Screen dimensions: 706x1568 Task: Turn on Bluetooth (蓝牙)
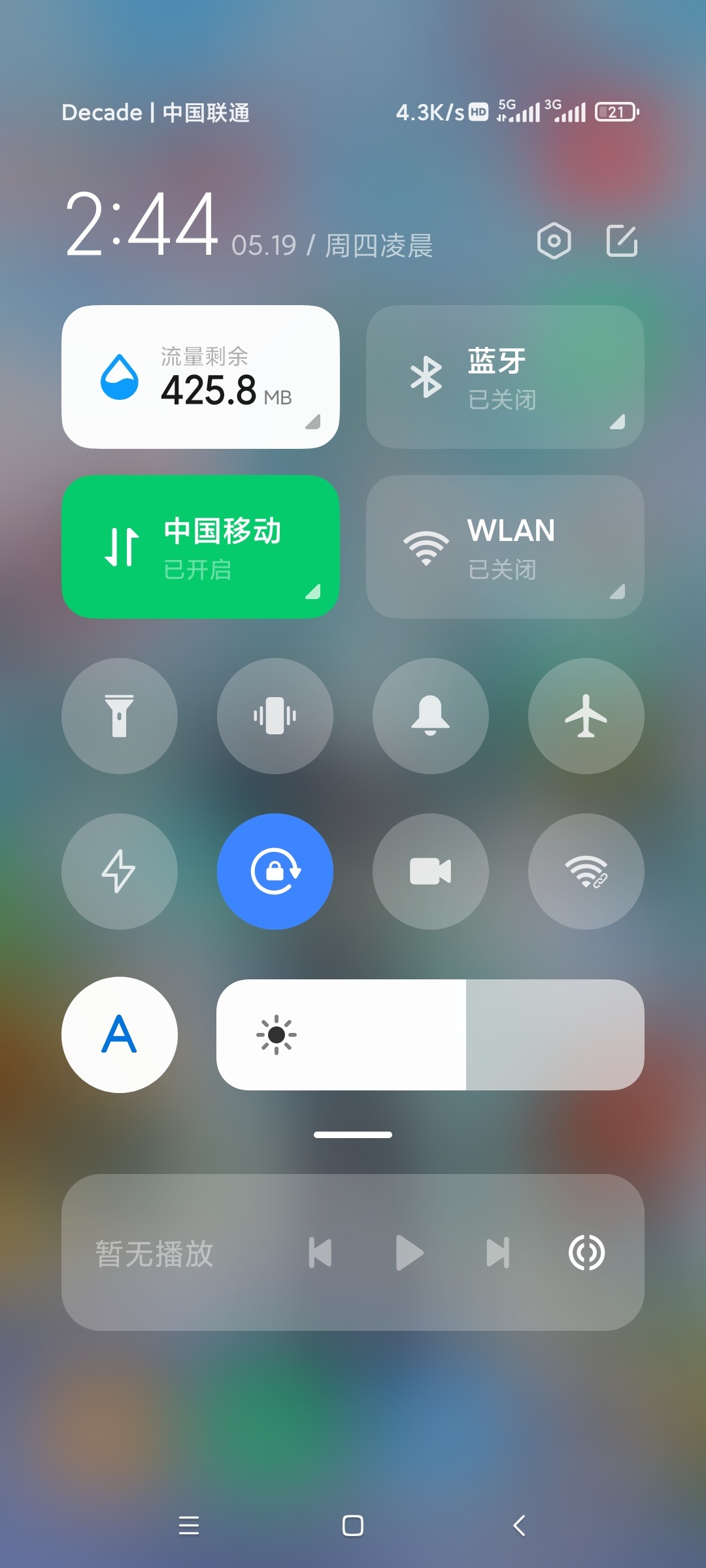(x=505, y=377)
